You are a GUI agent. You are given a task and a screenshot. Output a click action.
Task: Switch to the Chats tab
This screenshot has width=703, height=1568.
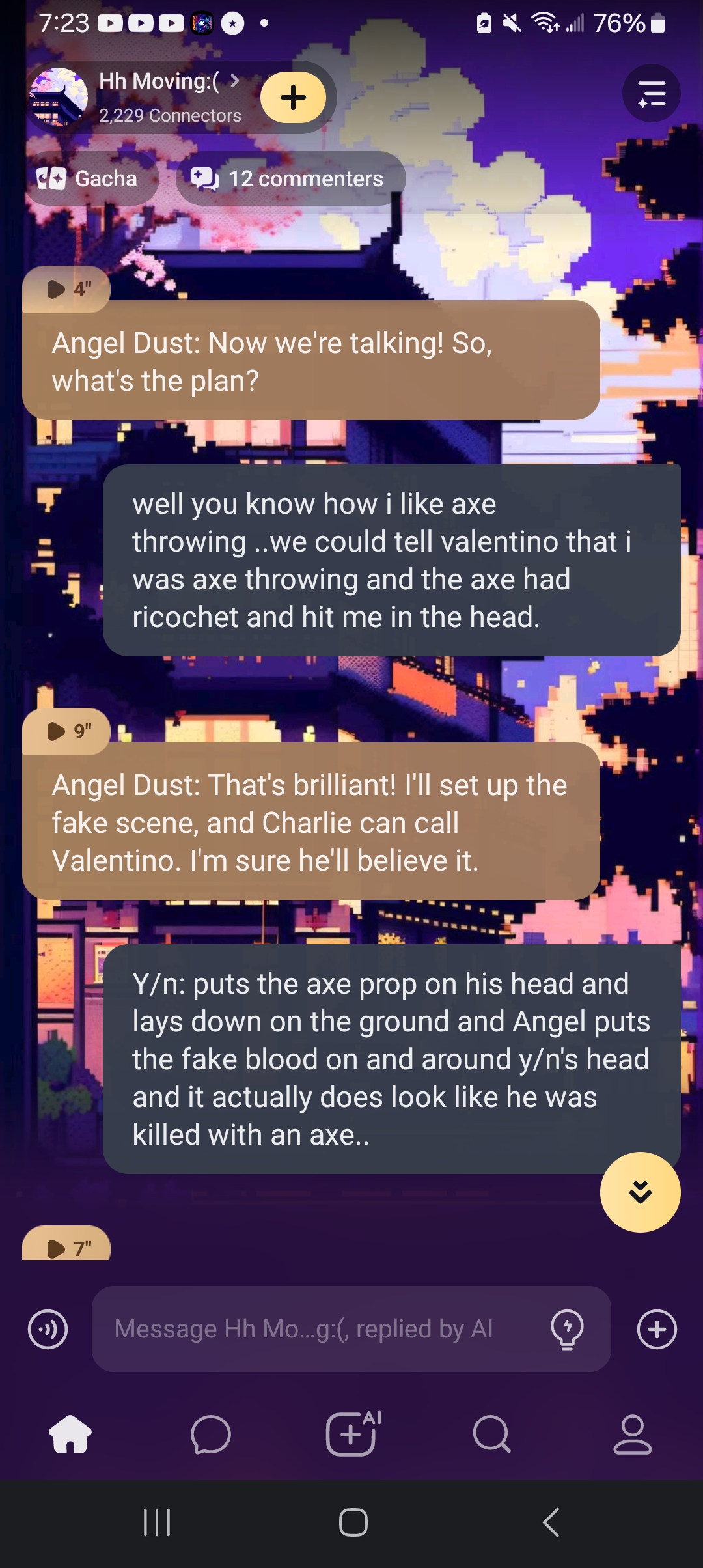coord(211,1434)
